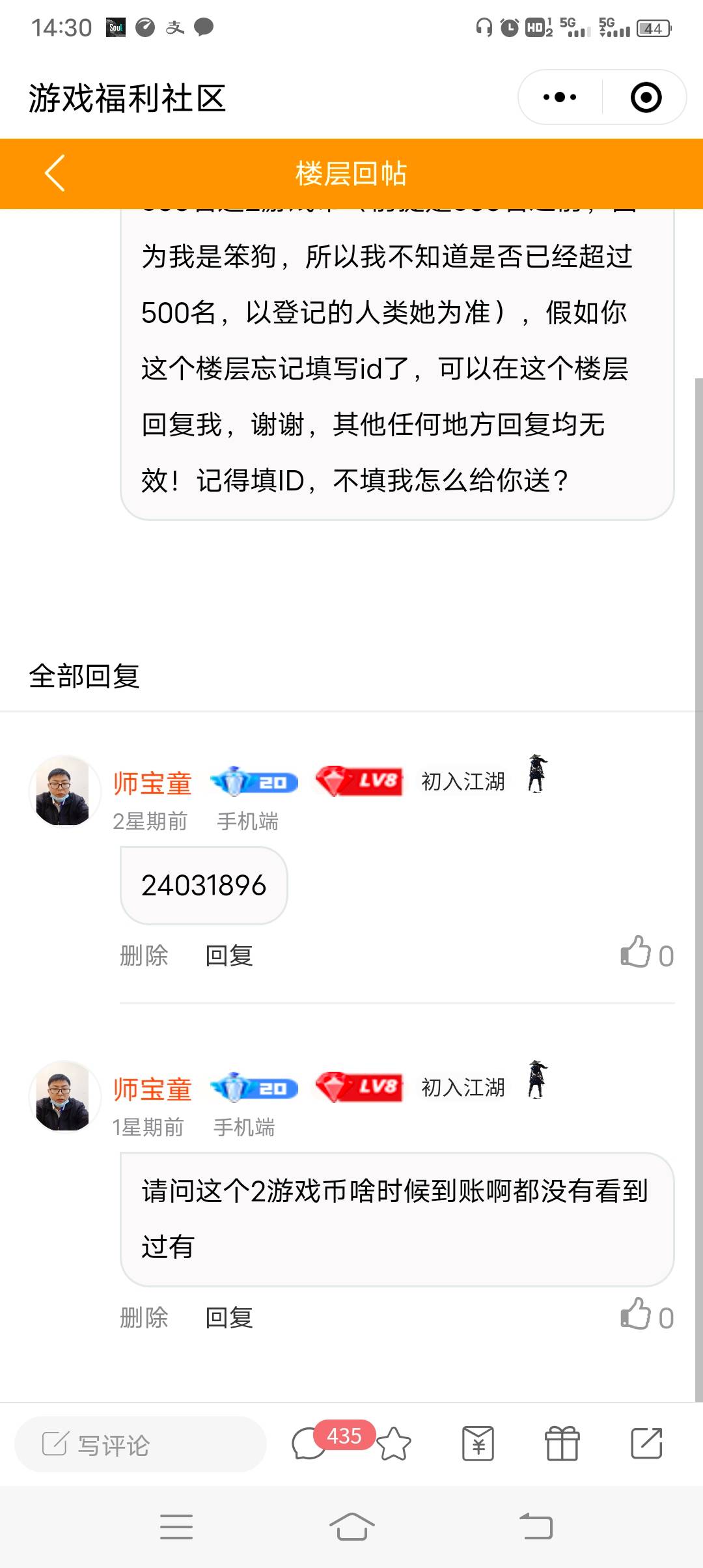
Task: Go back from the 楼层回帖 page
Action: (x=55, y=173)
